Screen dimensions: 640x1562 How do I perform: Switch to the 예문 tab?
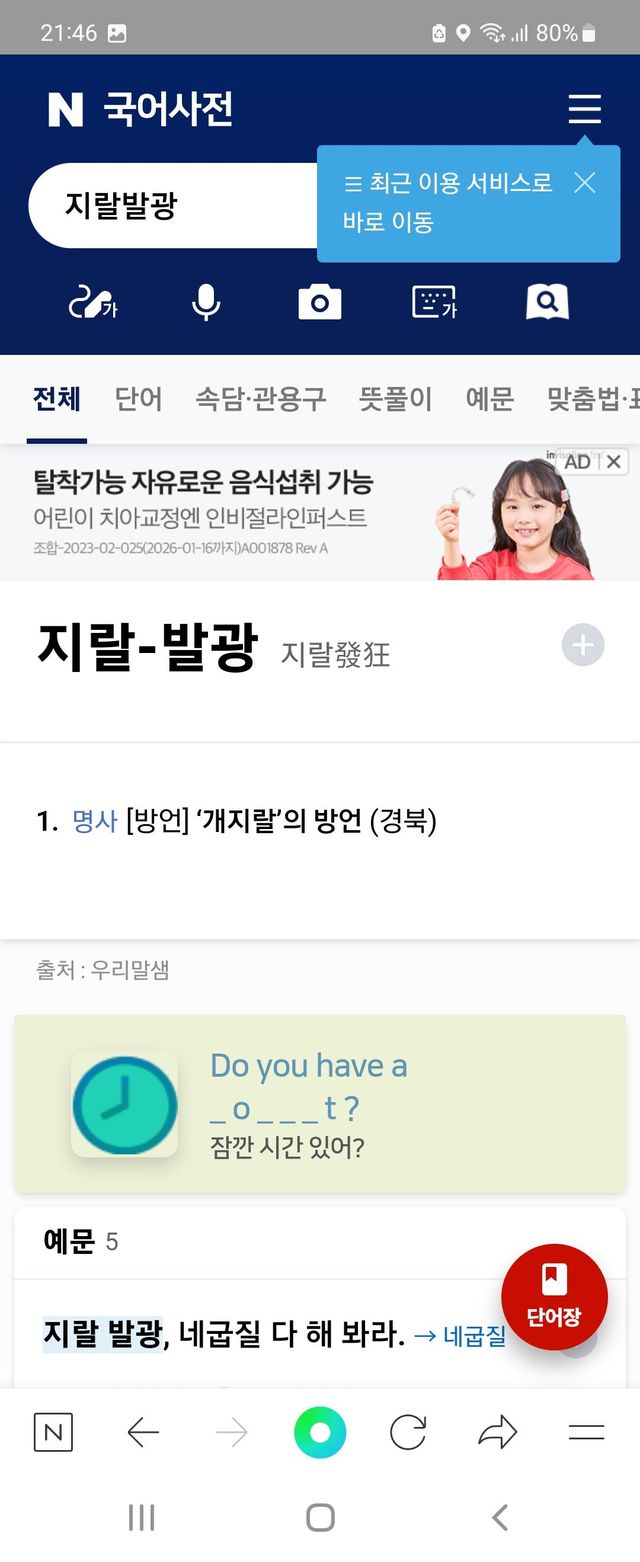pos(490,399)
